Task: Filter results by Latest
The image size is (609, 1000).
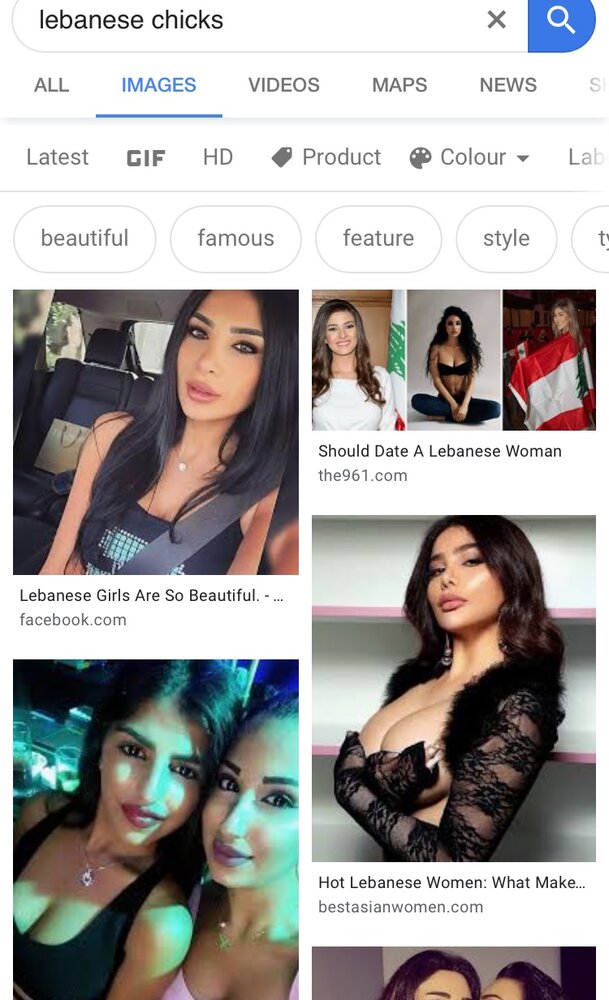Action: coord(57,157)
